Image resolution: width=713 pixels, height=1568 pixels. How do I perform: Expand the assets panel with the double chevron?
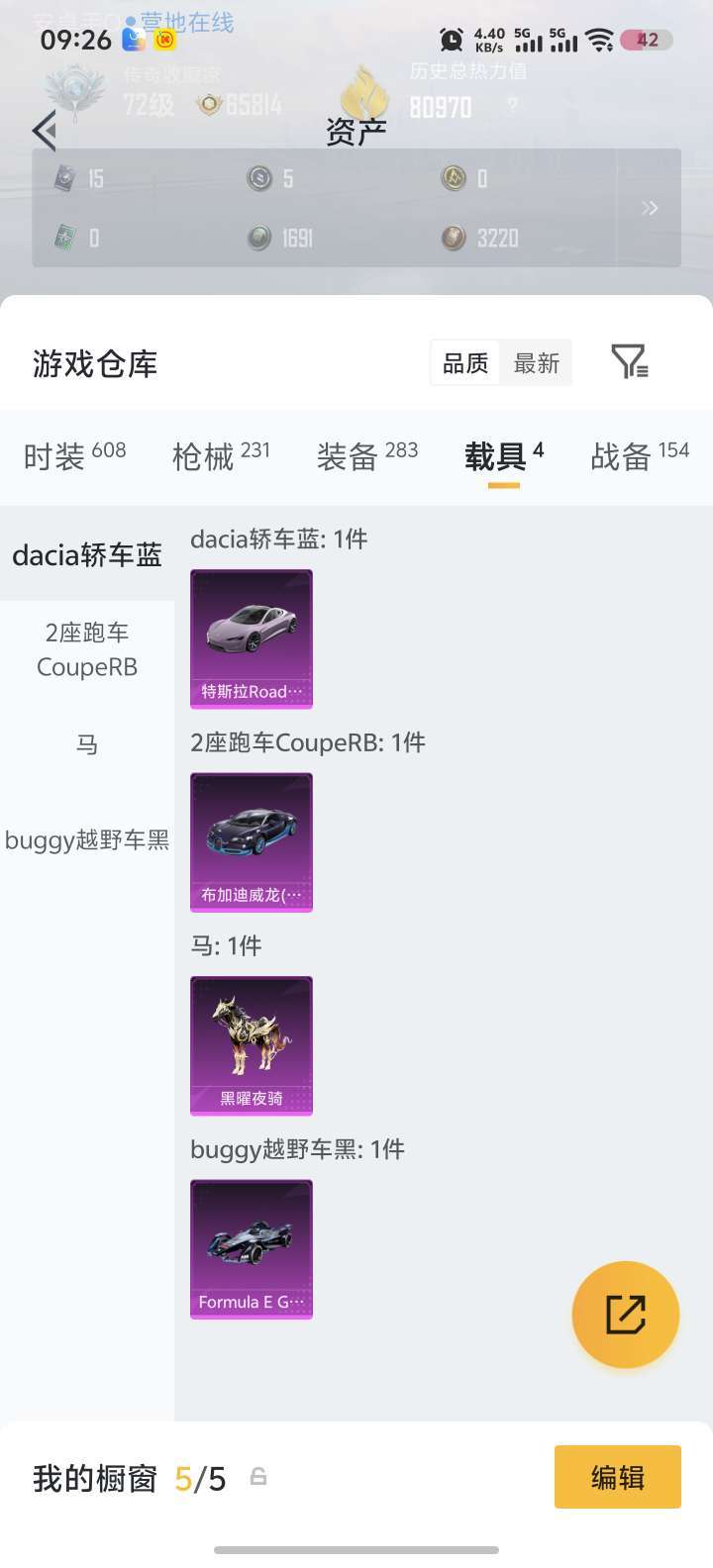tap(650, 208)
